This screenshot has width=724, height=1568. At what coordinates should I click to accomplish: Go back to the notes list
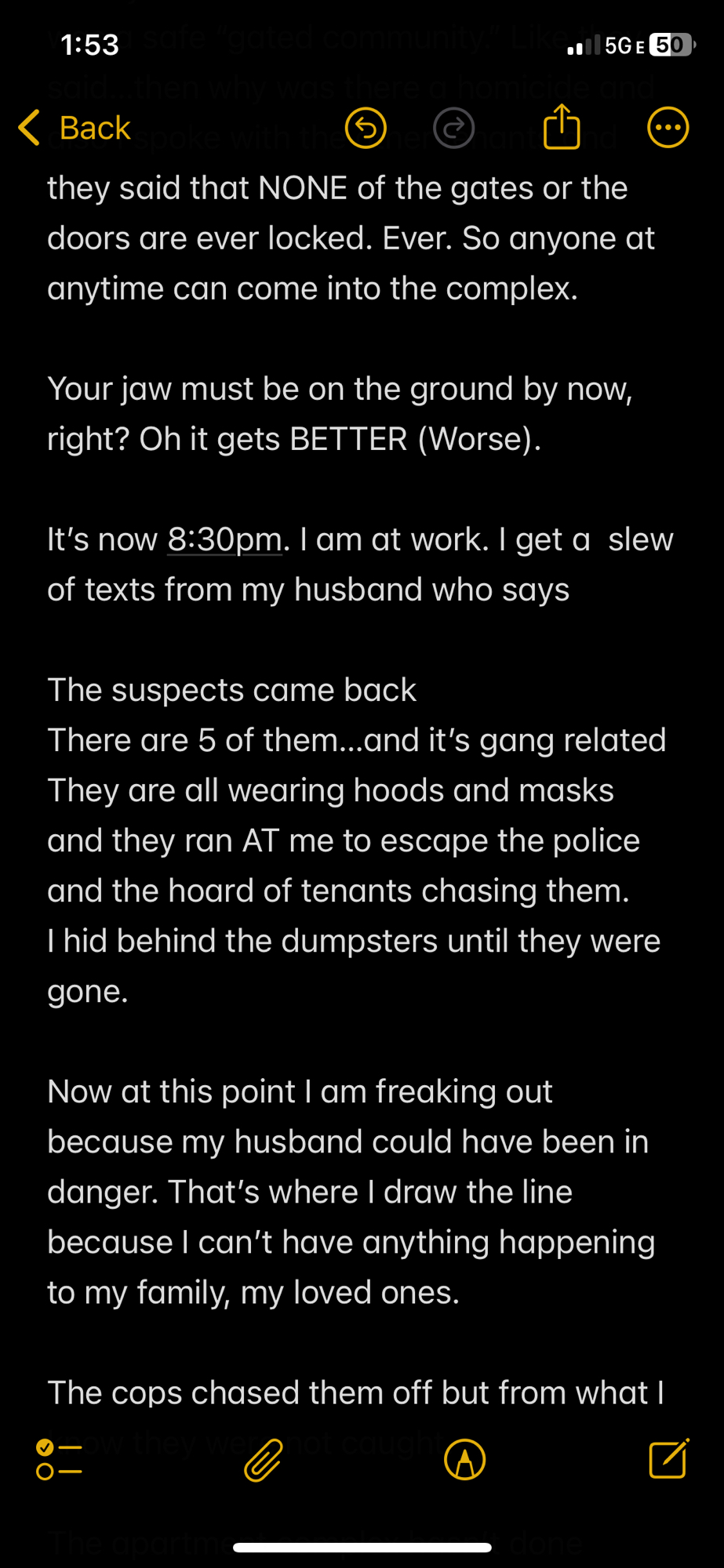(x=75, y=128)
